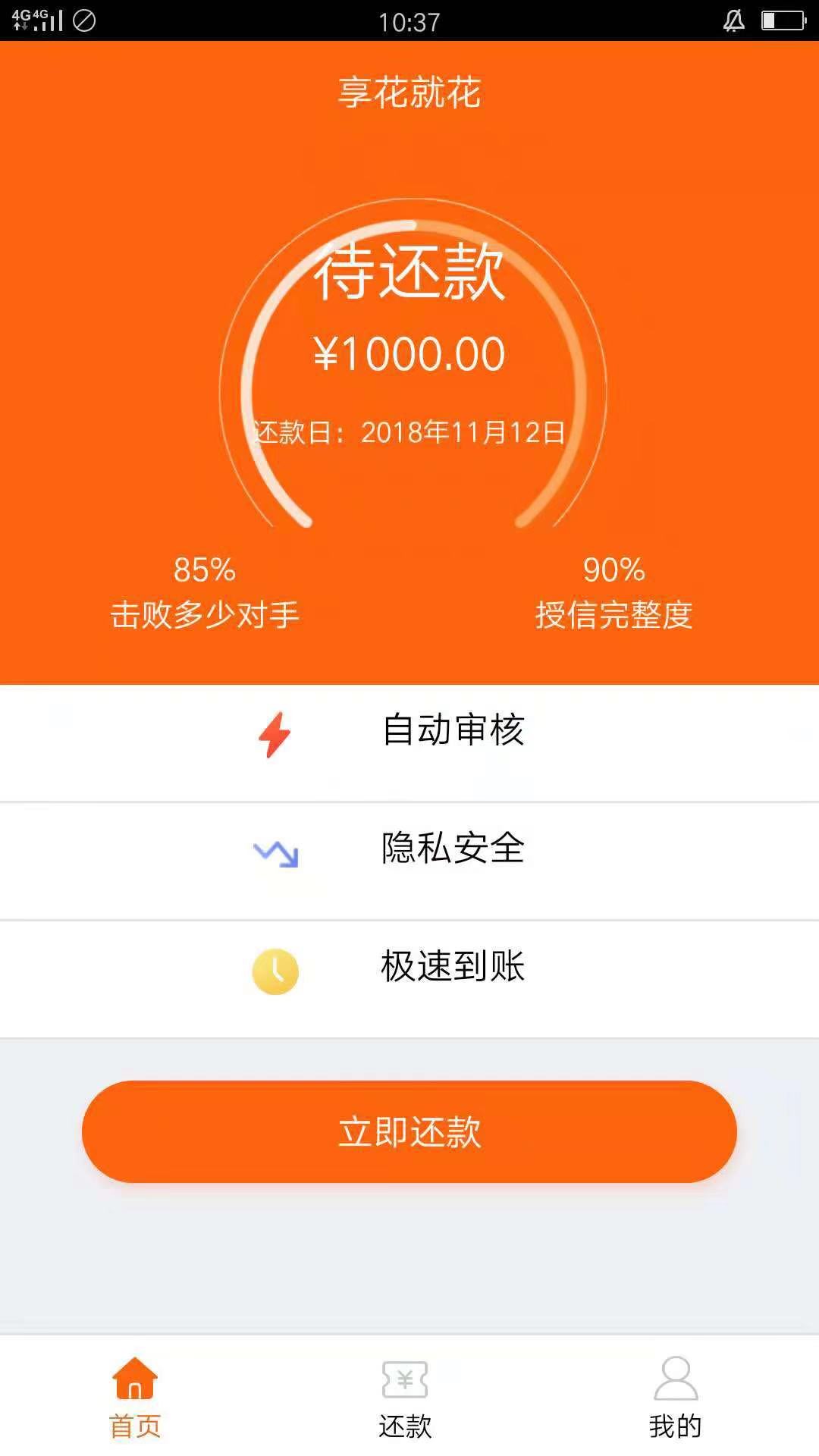Open the 隐私安全 row
The image size is (819, 1456).
pyautogui.click(x=409, y=861)
